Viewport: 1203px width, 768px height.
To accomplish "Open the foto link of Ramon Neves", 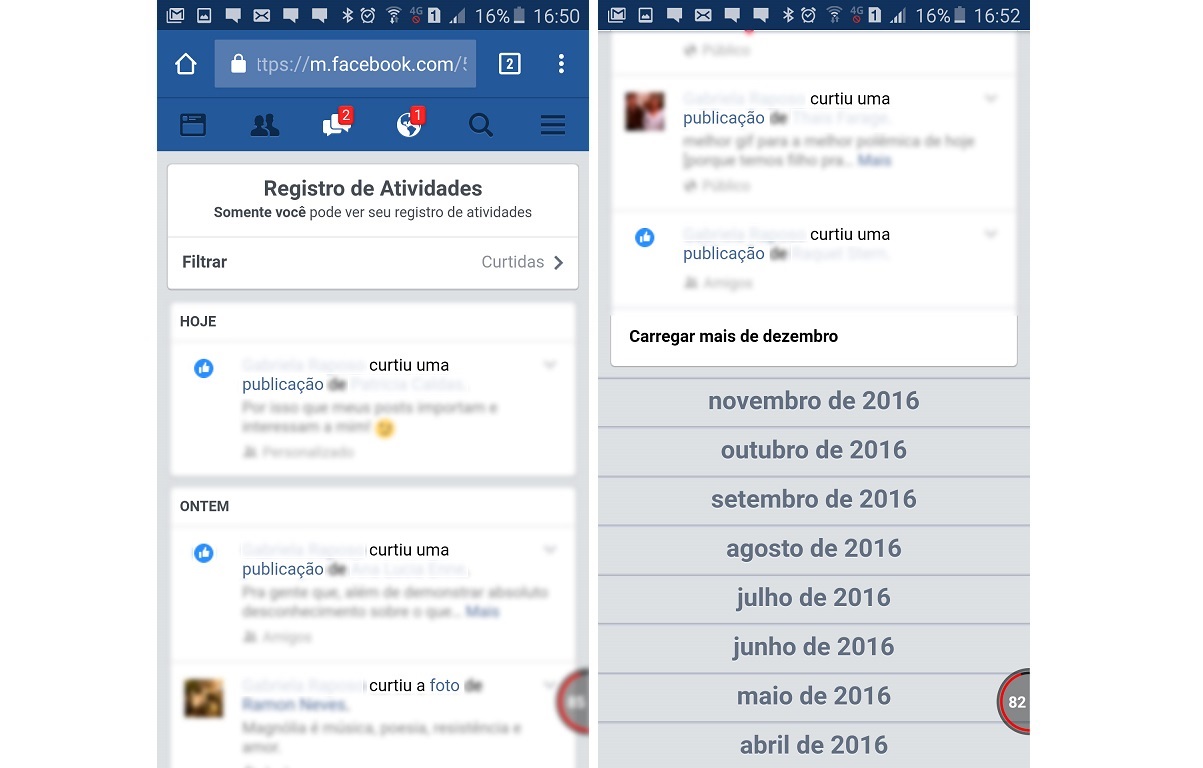I will pyautogui.click(x=444, y=685).
